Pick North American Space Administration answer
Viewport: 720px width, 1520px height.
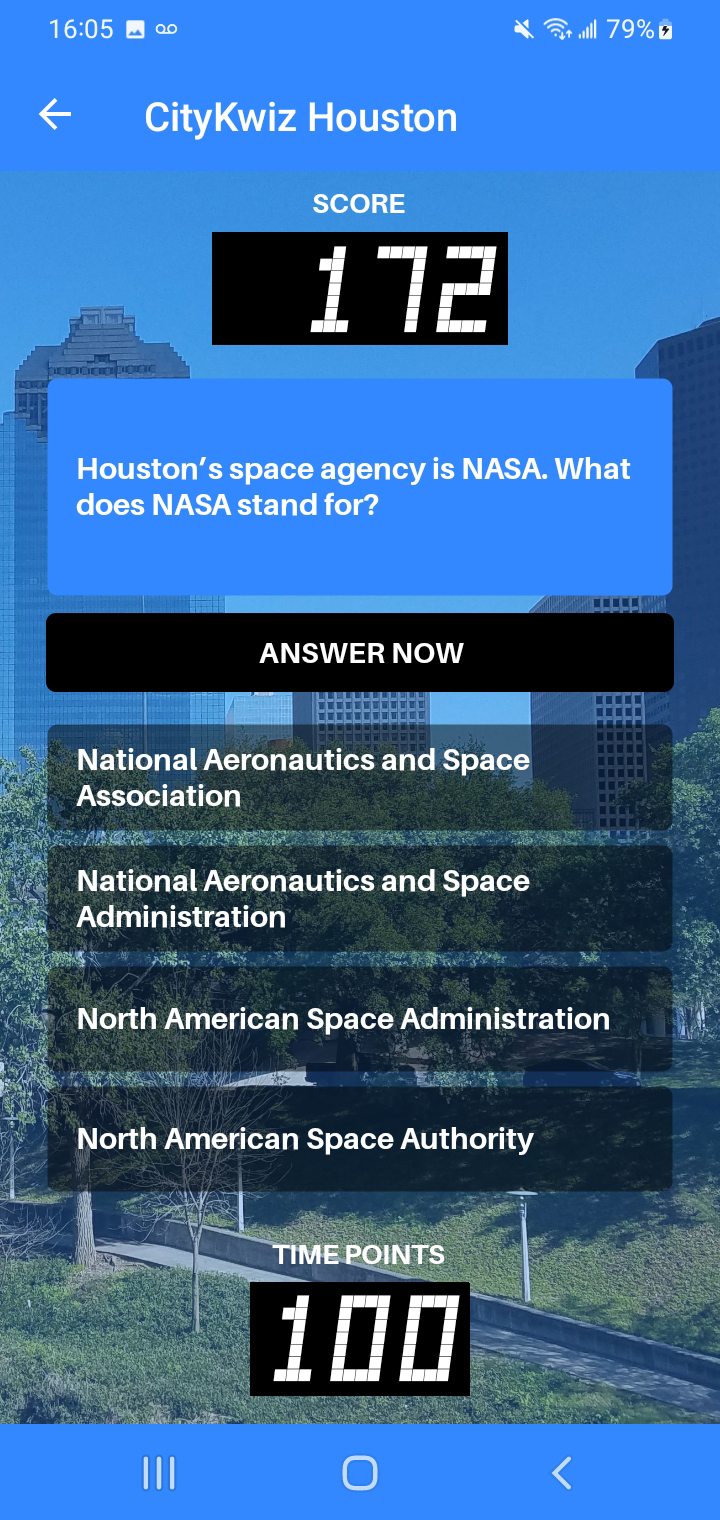click(360, 1019)
